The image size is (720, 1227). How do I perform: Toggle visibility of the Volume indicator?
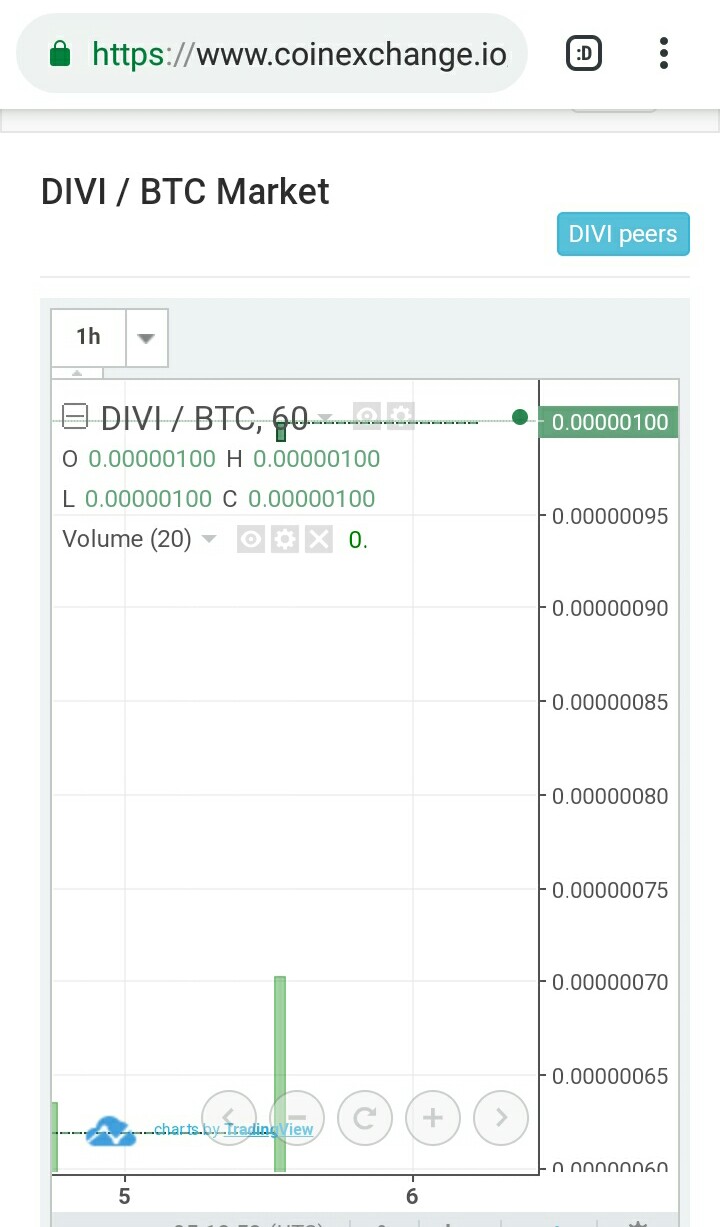point(251,540)
